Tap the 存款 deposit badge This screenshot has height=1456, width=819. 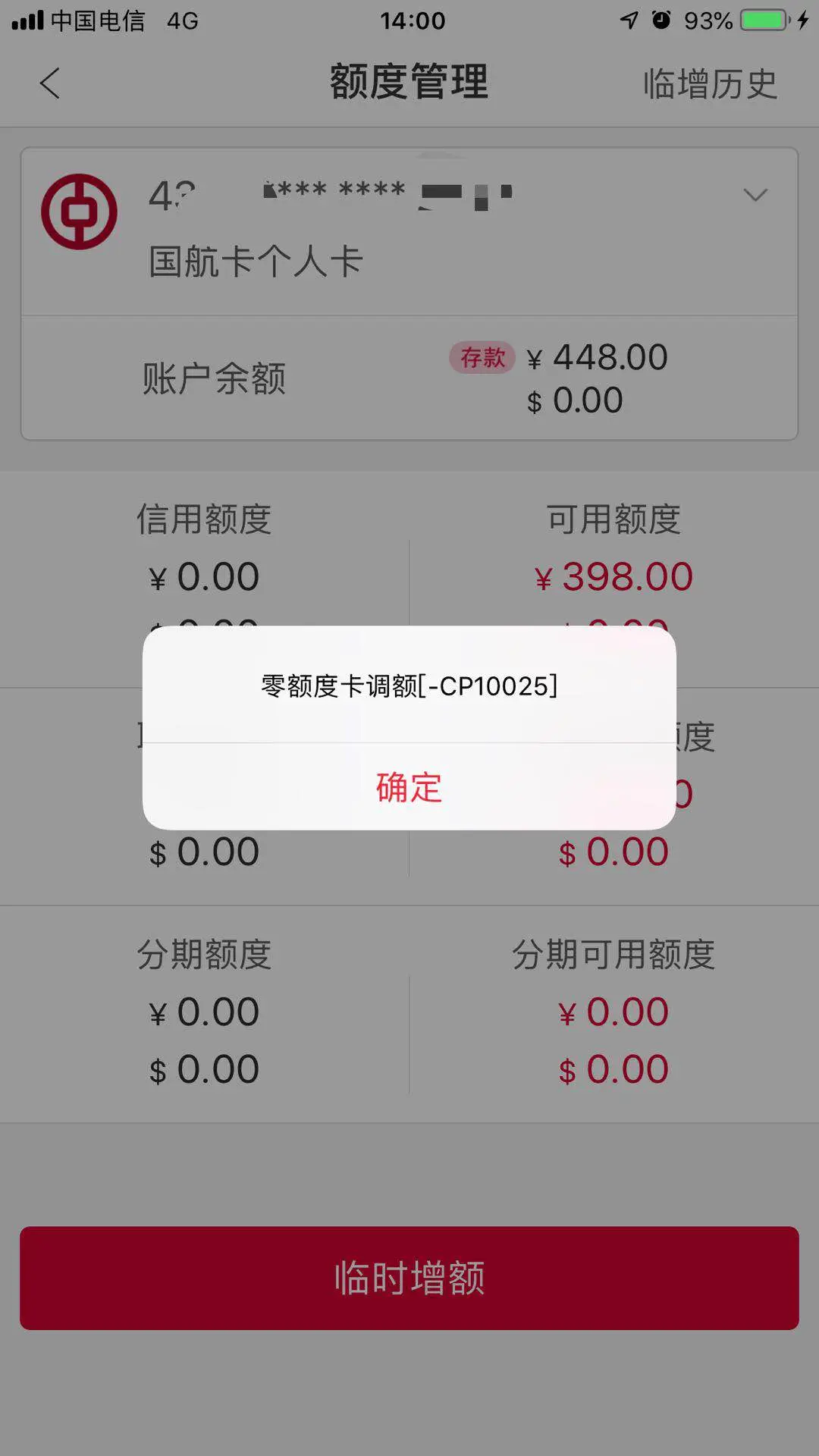(x=482, y=358)
